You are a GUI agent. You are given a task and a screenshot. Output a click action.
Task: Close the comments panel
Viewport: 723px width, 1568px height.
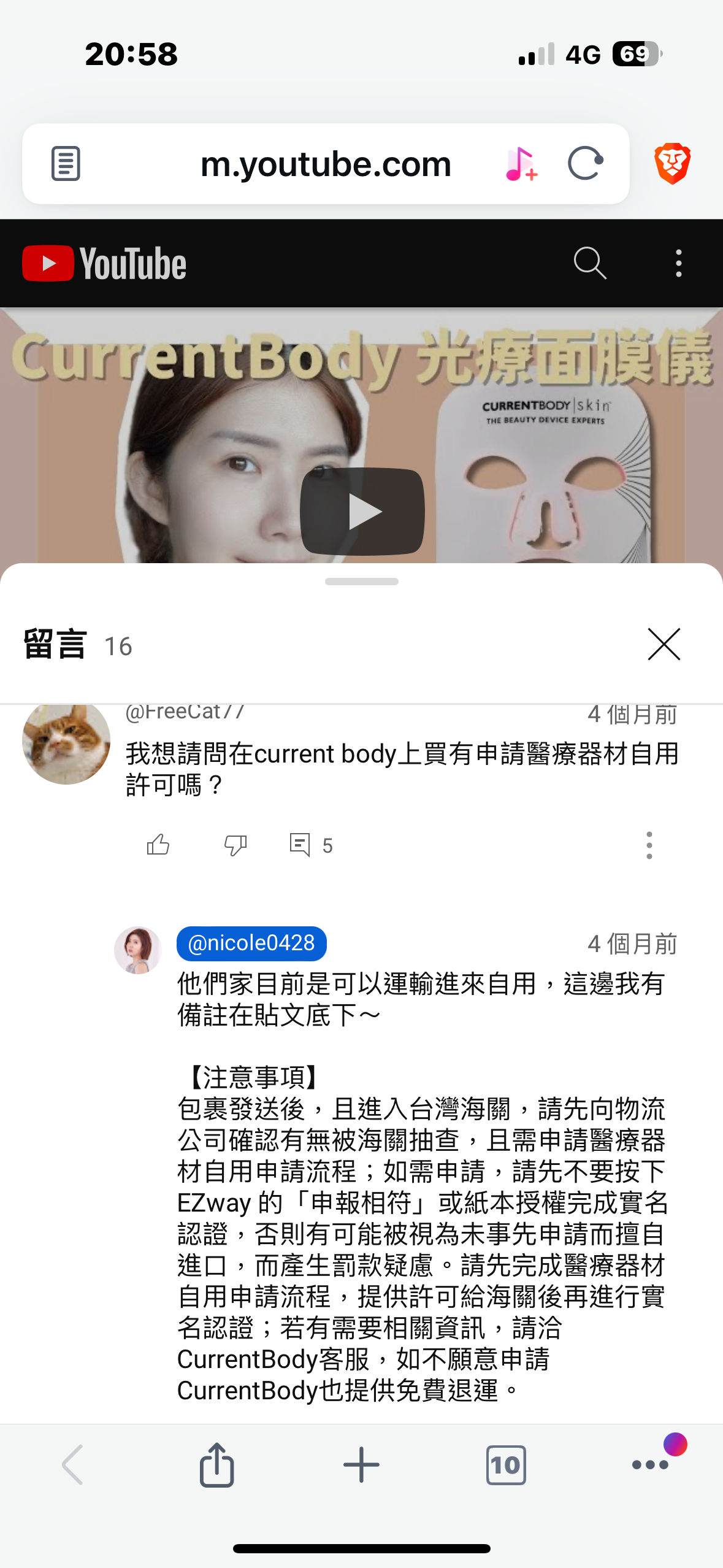[664, 644]
